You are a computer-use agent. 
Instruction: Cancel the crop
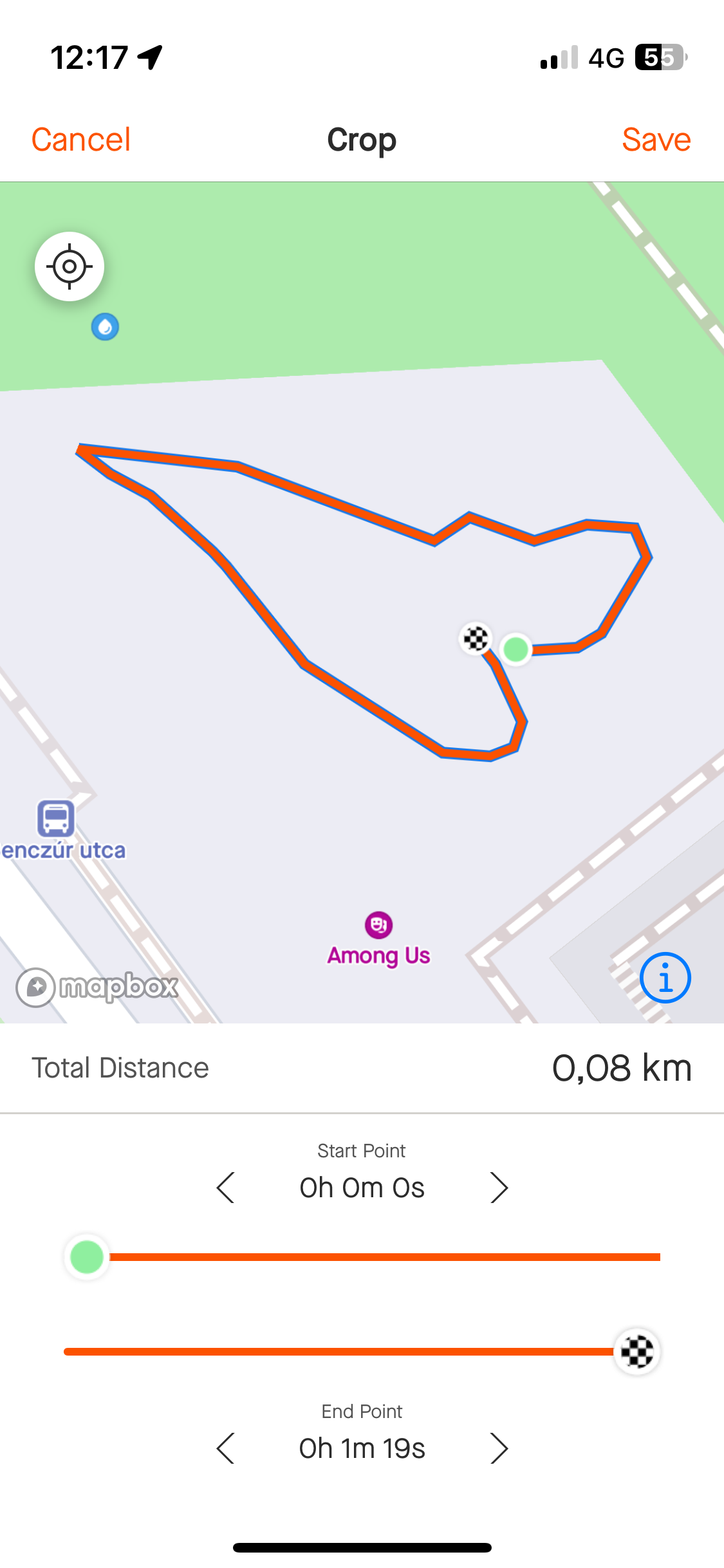point(81,140)
